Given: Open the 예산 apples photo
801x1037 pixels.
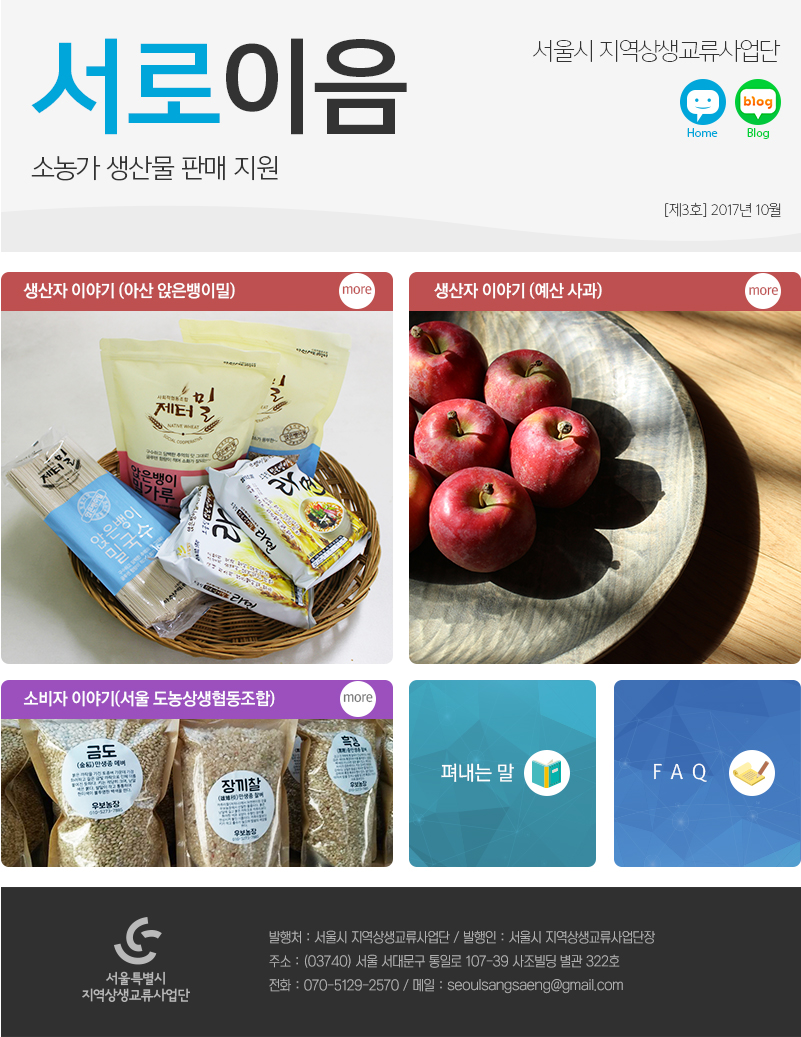Looking at the screenshot, I should [x=604, y=487].
